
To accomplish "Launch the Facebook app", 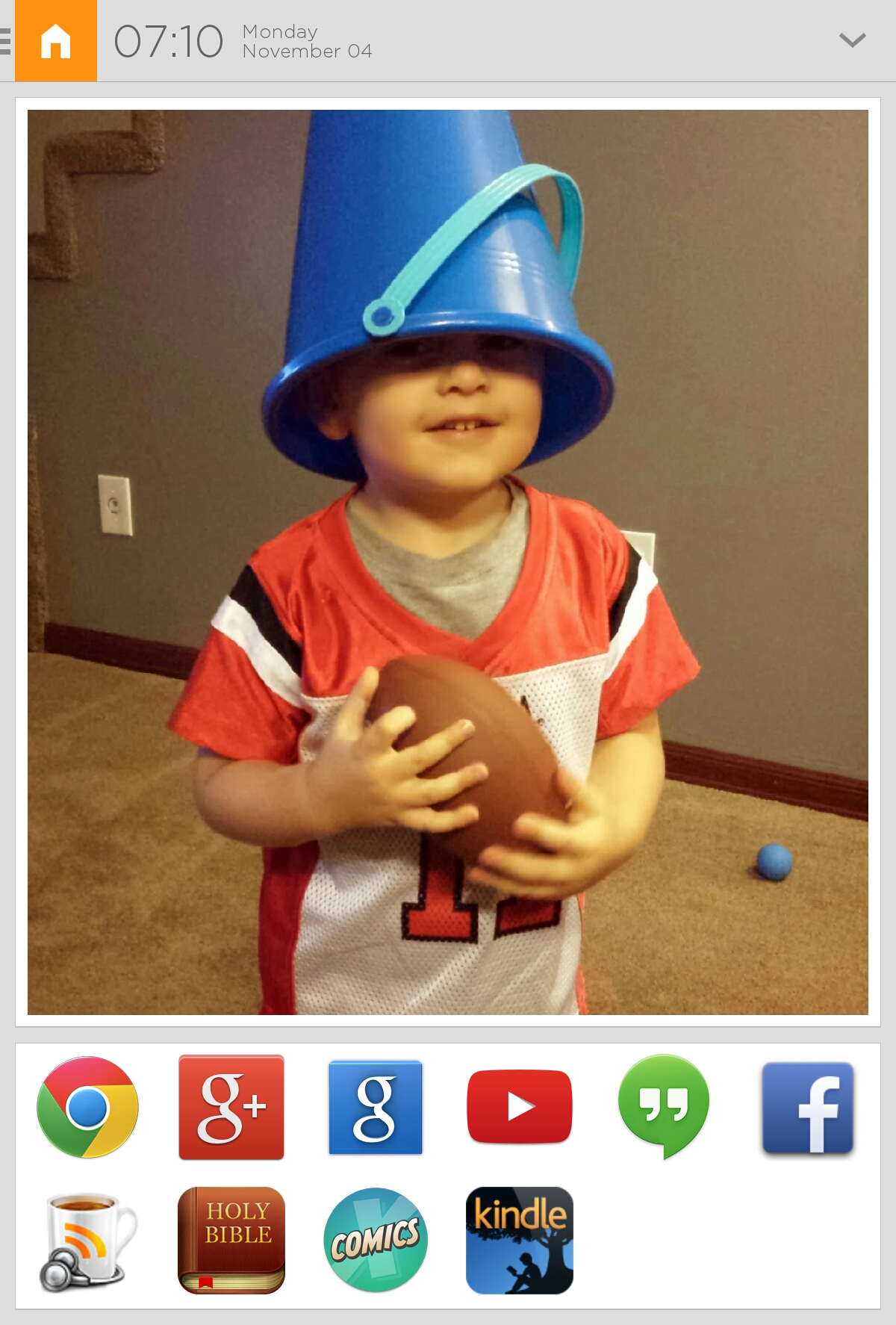I will (808, 1107).
